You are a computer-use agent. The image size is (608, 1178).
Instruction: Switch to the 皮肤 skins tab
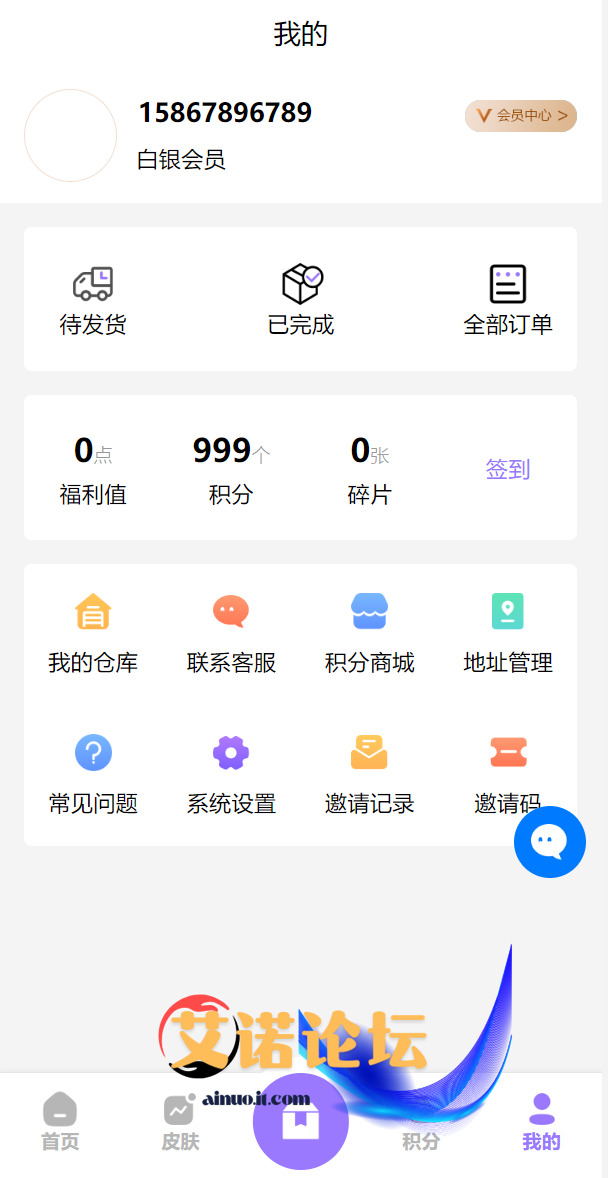click(x=180, y=1122)
